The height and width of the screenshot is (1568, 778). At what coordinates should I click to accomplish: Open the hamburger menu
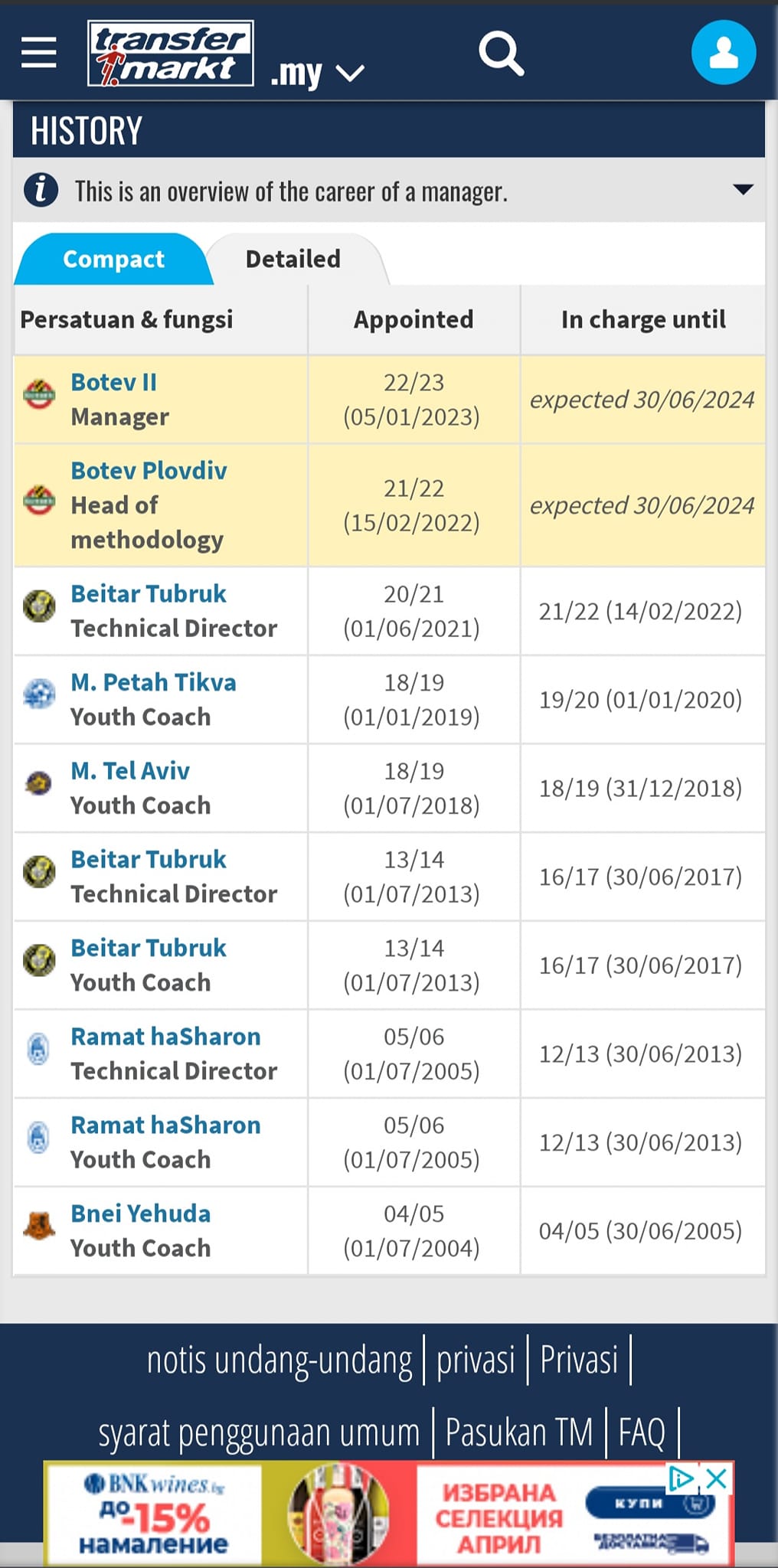39,53
